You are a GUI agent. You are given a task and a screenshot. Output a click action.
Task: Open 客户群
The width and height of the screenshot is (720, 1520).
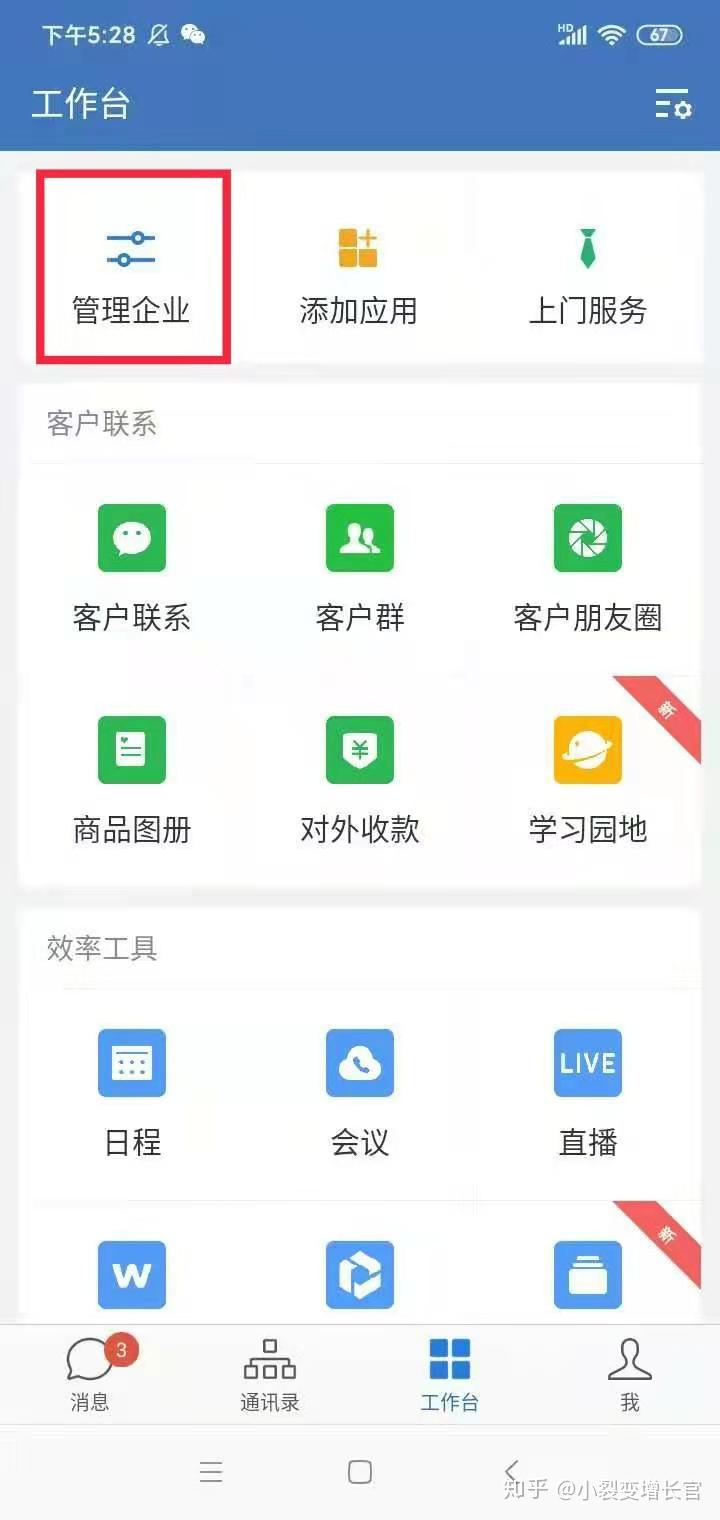point(360,568)
